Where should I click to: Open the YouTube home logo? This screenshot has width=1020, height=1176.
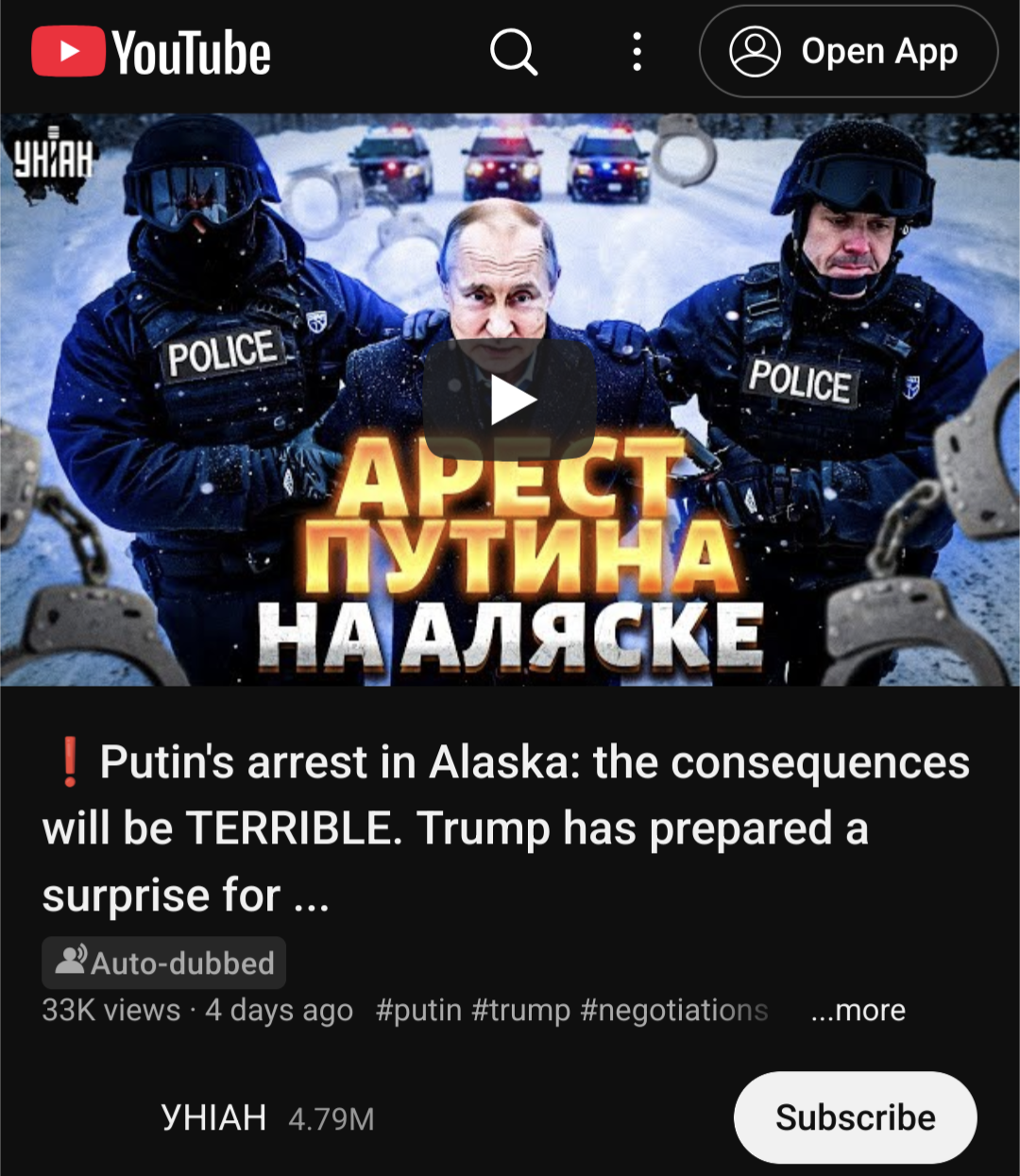click(x=151, y=52)
